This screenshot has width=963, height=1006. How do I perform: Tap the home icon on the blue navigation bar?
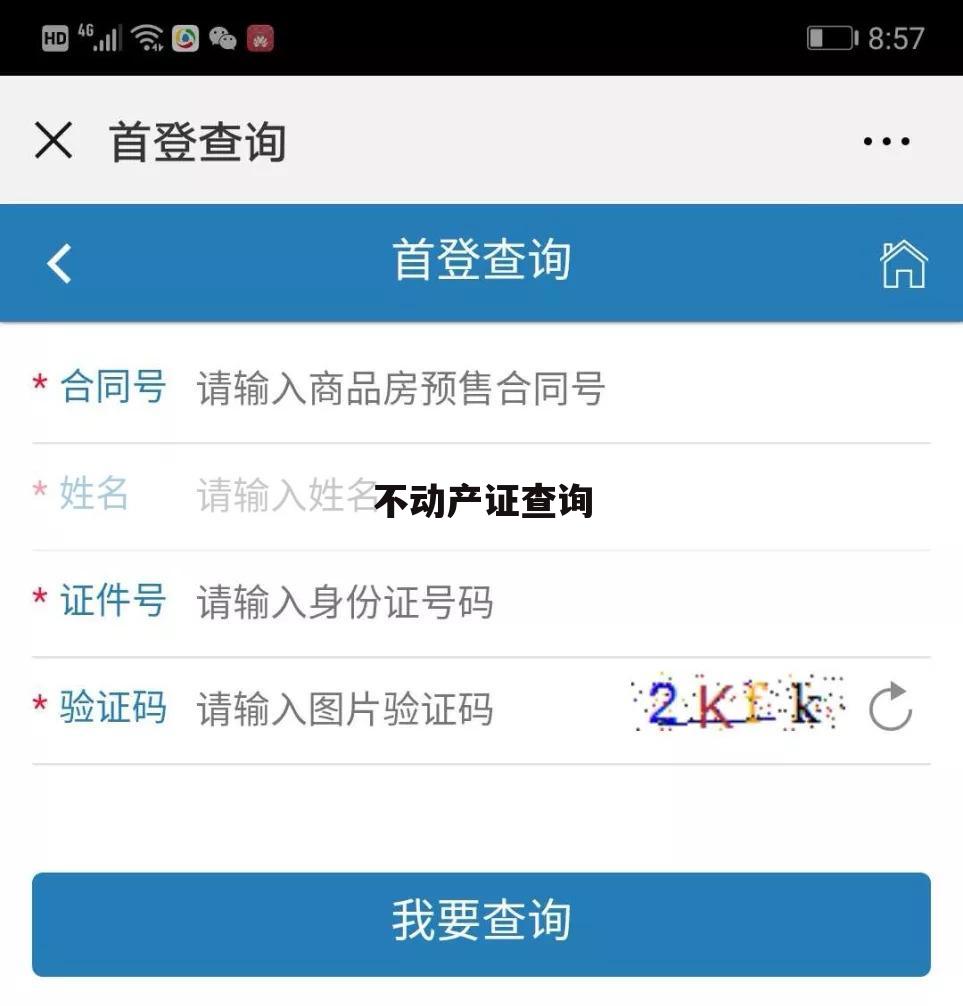click(x=903, y=263)
